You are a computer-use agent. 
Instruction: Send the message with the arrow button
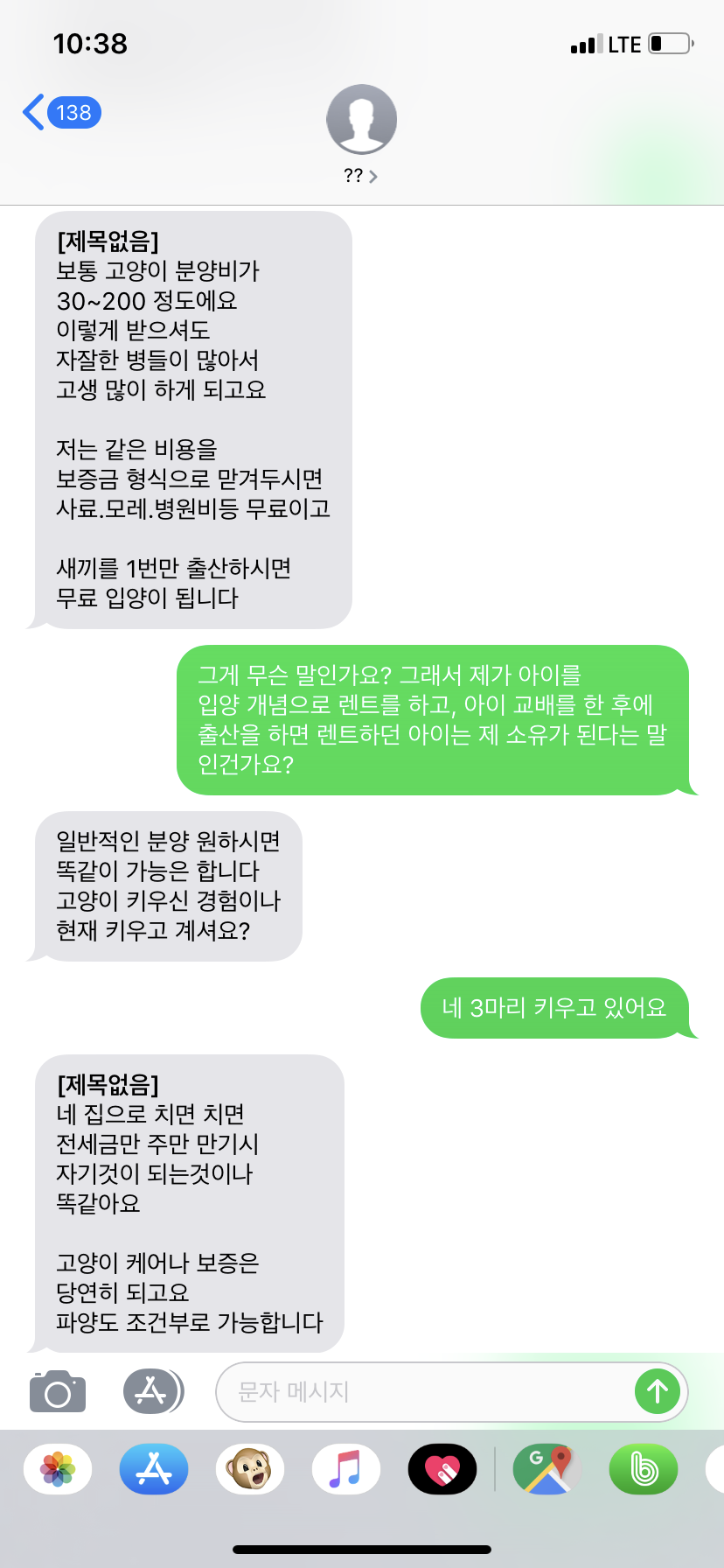(x=658, y=1391)
